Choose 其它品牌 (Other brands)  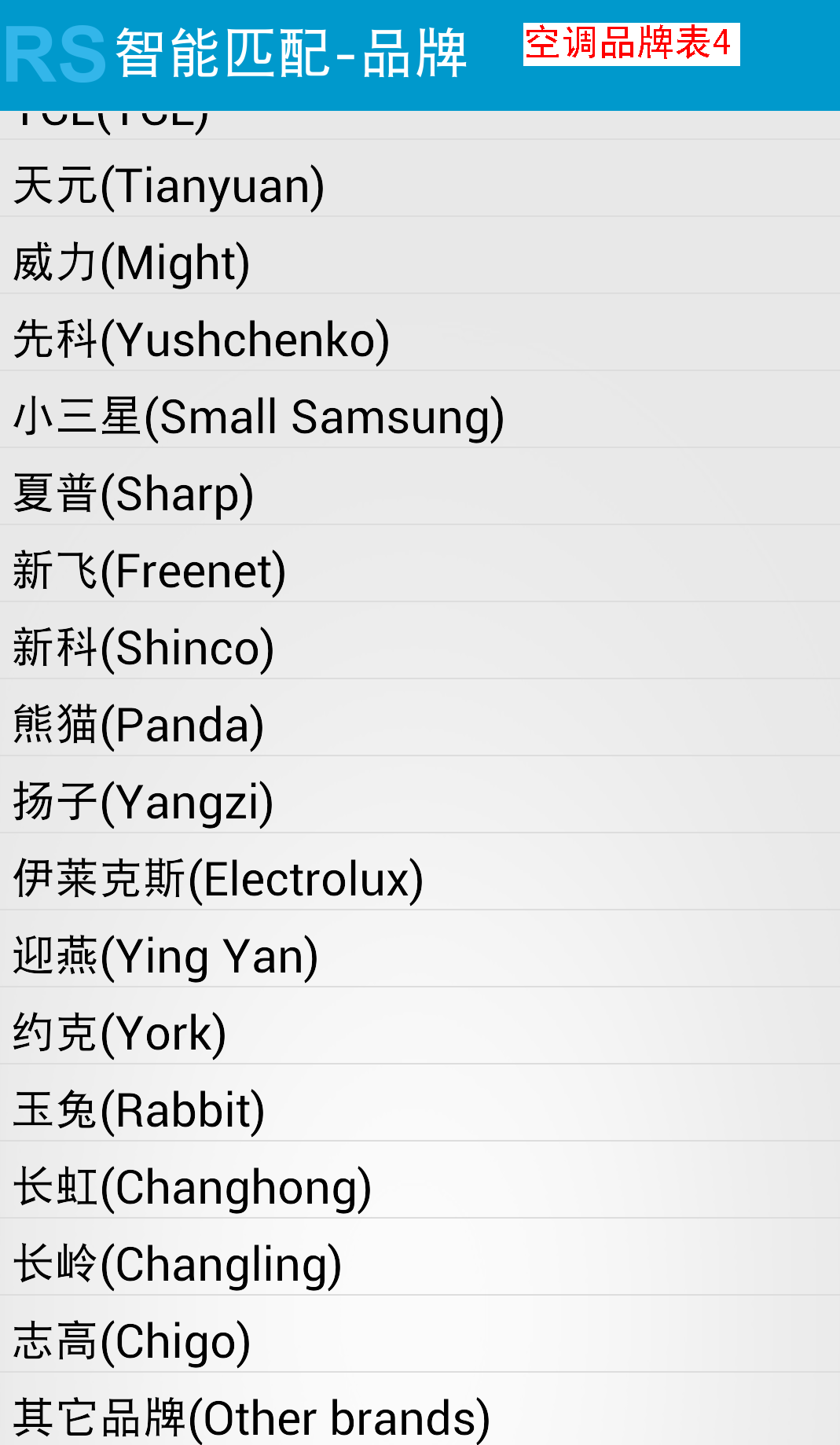click(251, 1417)
